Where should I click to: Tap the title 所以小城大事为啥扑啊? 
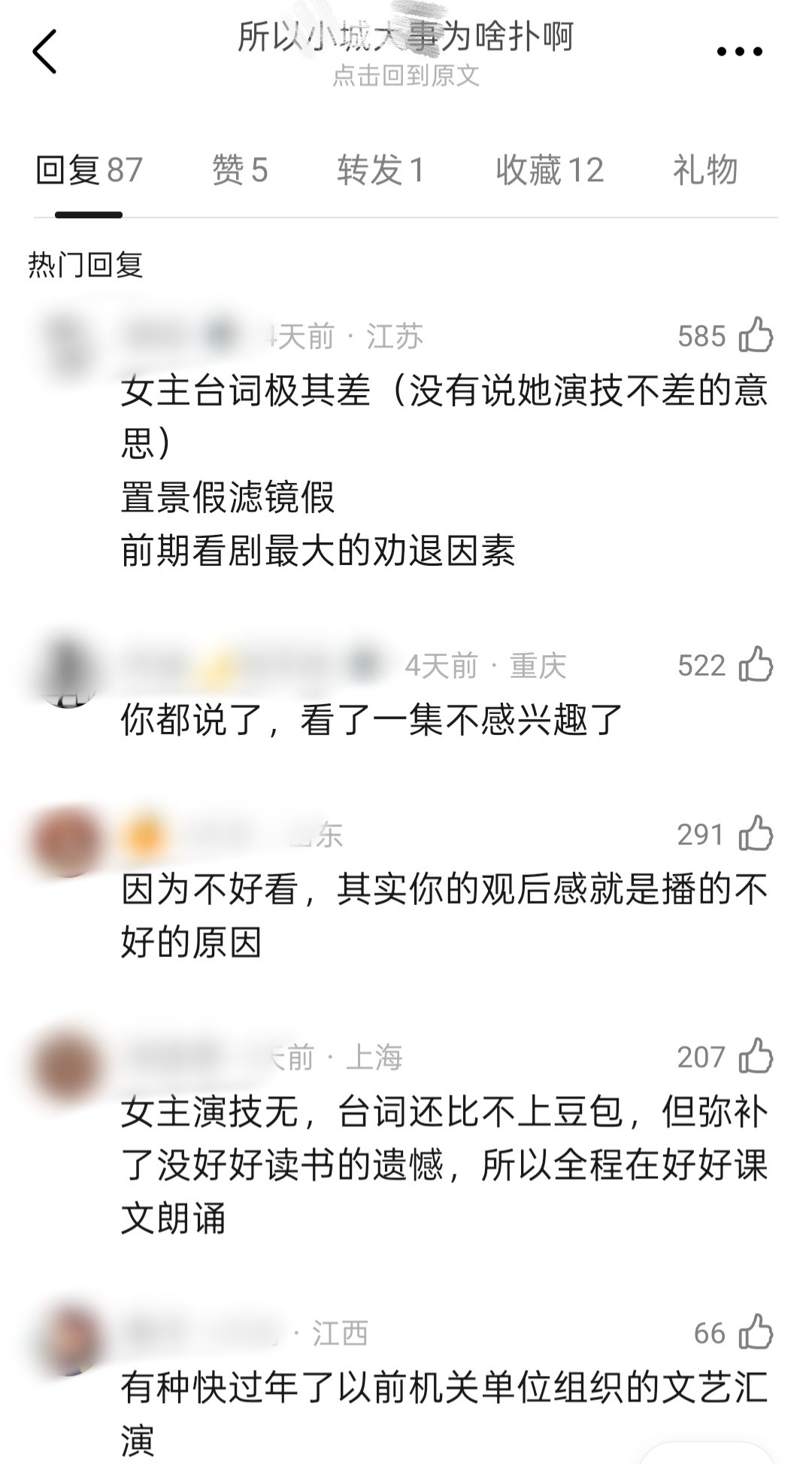(x=406, y=39)
